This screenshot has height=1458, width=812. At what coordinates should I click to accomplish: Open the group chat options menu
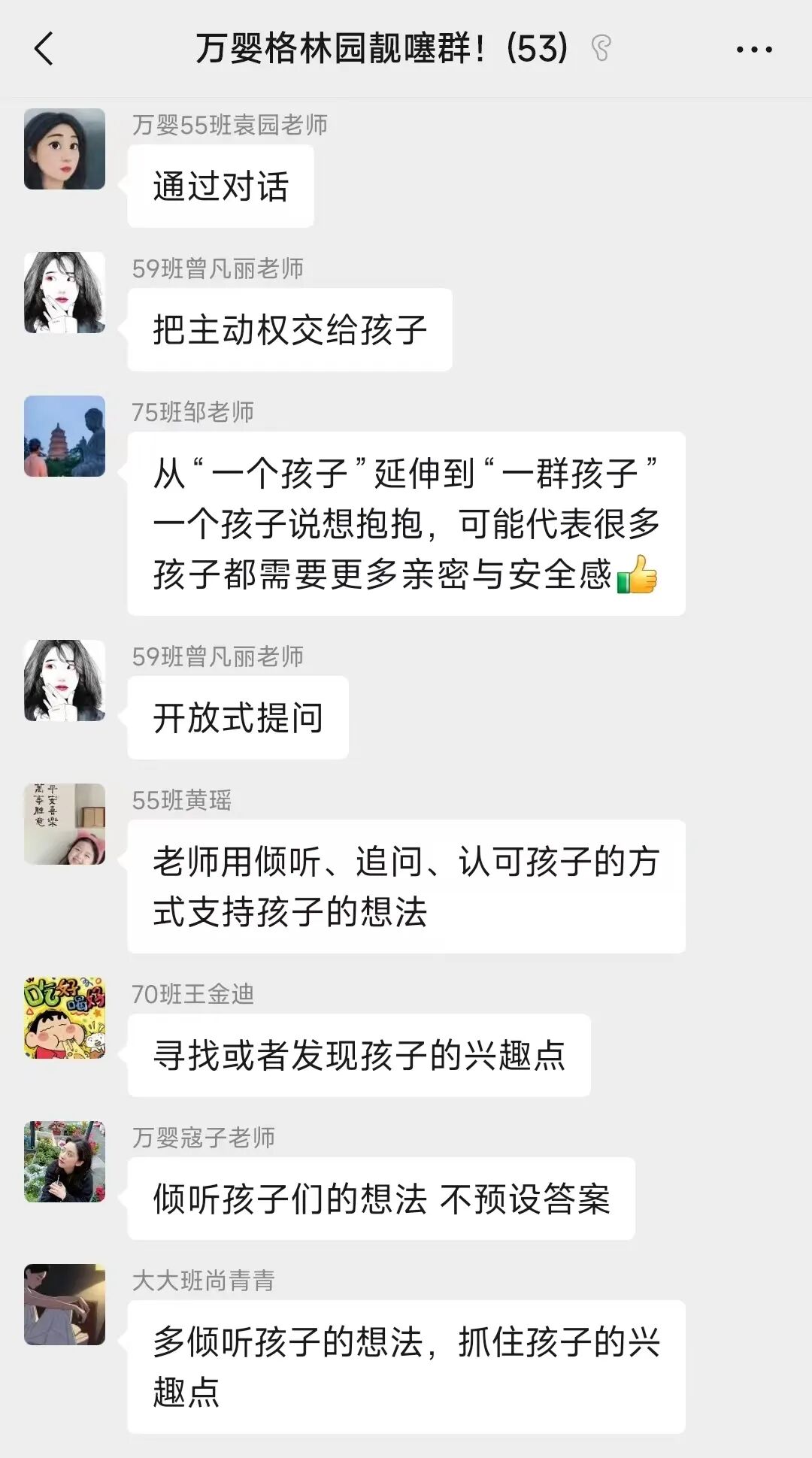point(753,50)
